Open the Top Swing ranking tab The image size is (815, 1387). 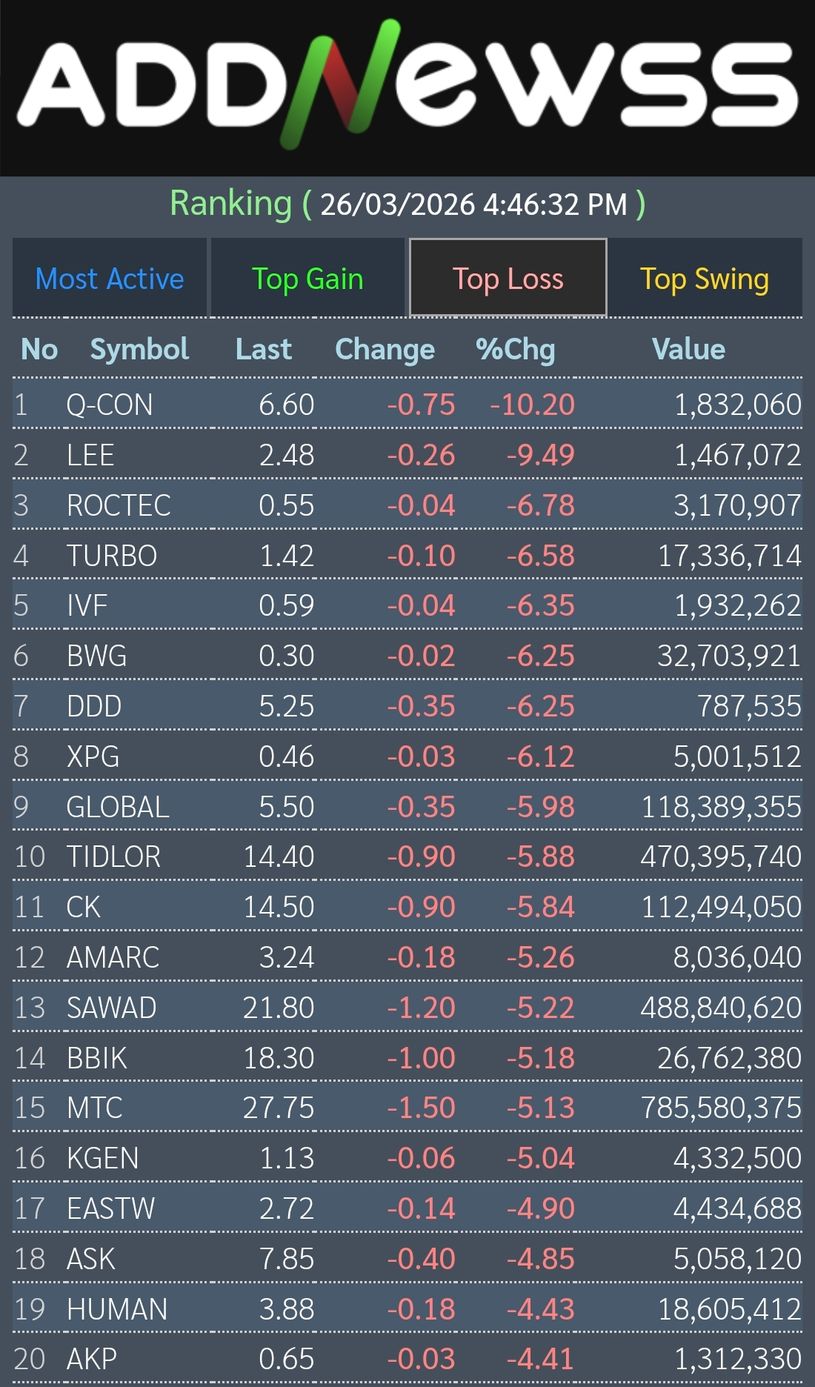[704, 278]
